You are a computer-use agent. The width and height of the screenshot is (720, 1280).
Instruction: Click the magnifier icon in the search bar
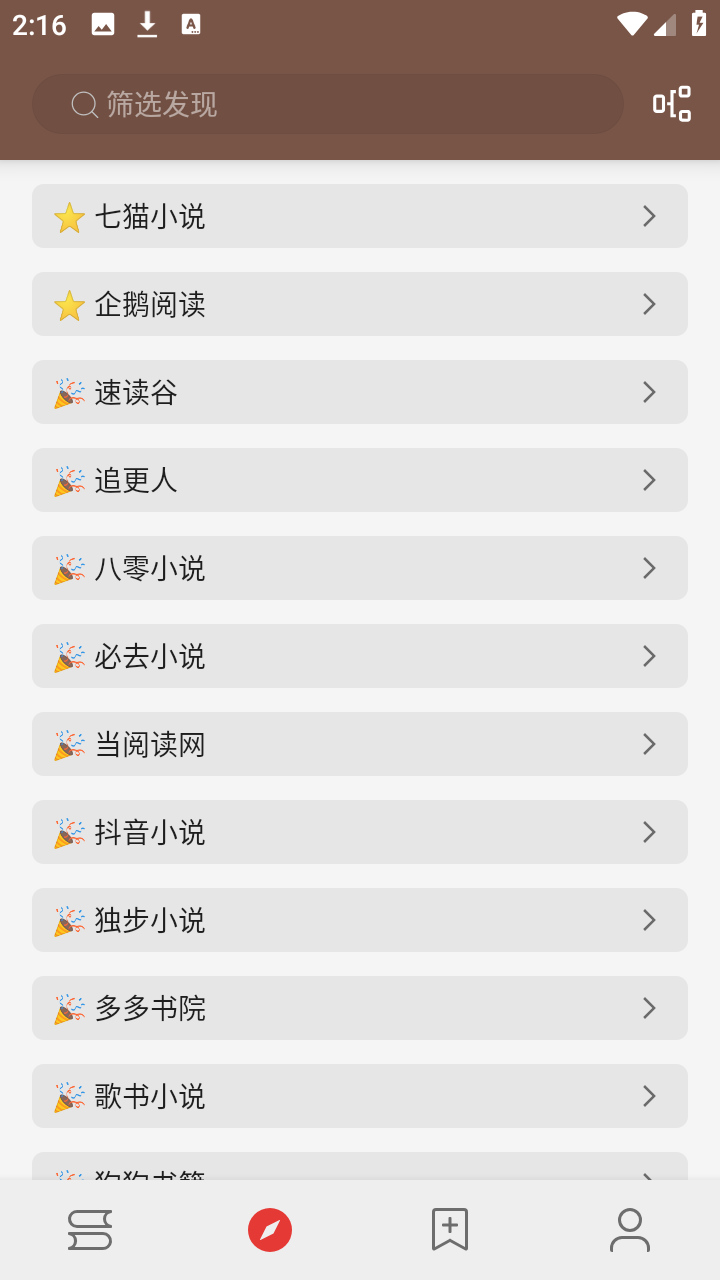(82, 103)
